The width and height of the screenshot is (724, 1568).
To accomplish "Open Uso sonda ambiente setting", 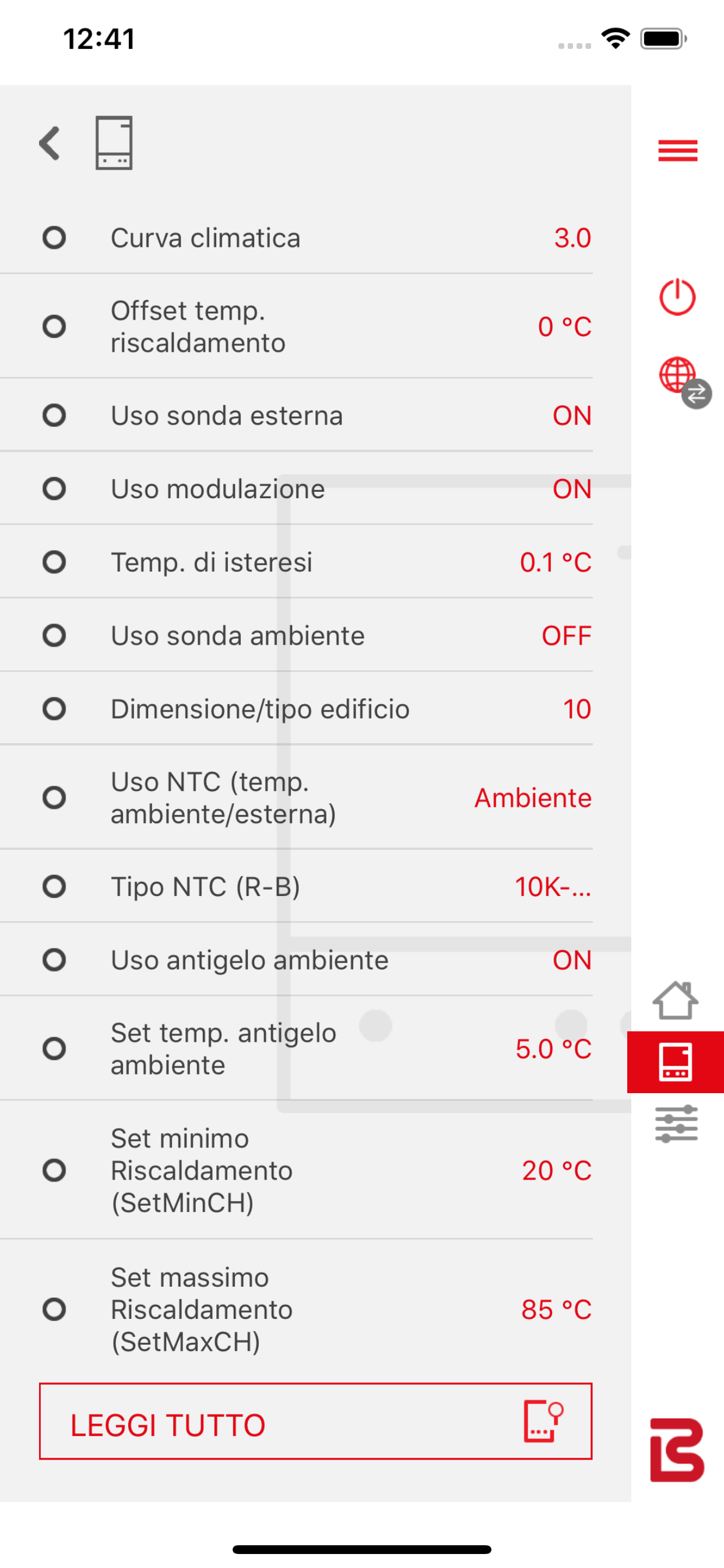I will 296,635.
